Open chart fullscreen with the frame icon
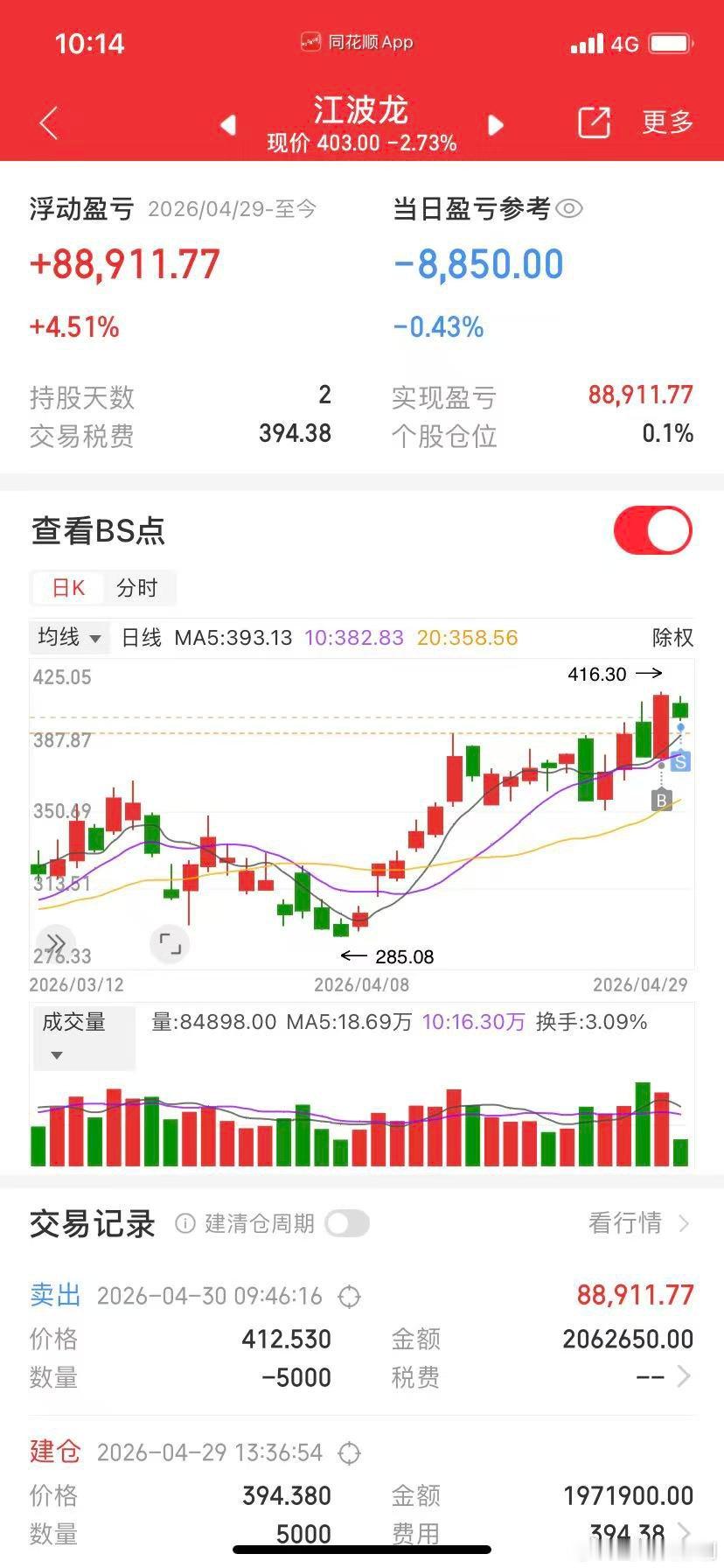The height and width of the screenshot is (1568, 724). pyautogui.click(x=170, y=943)
